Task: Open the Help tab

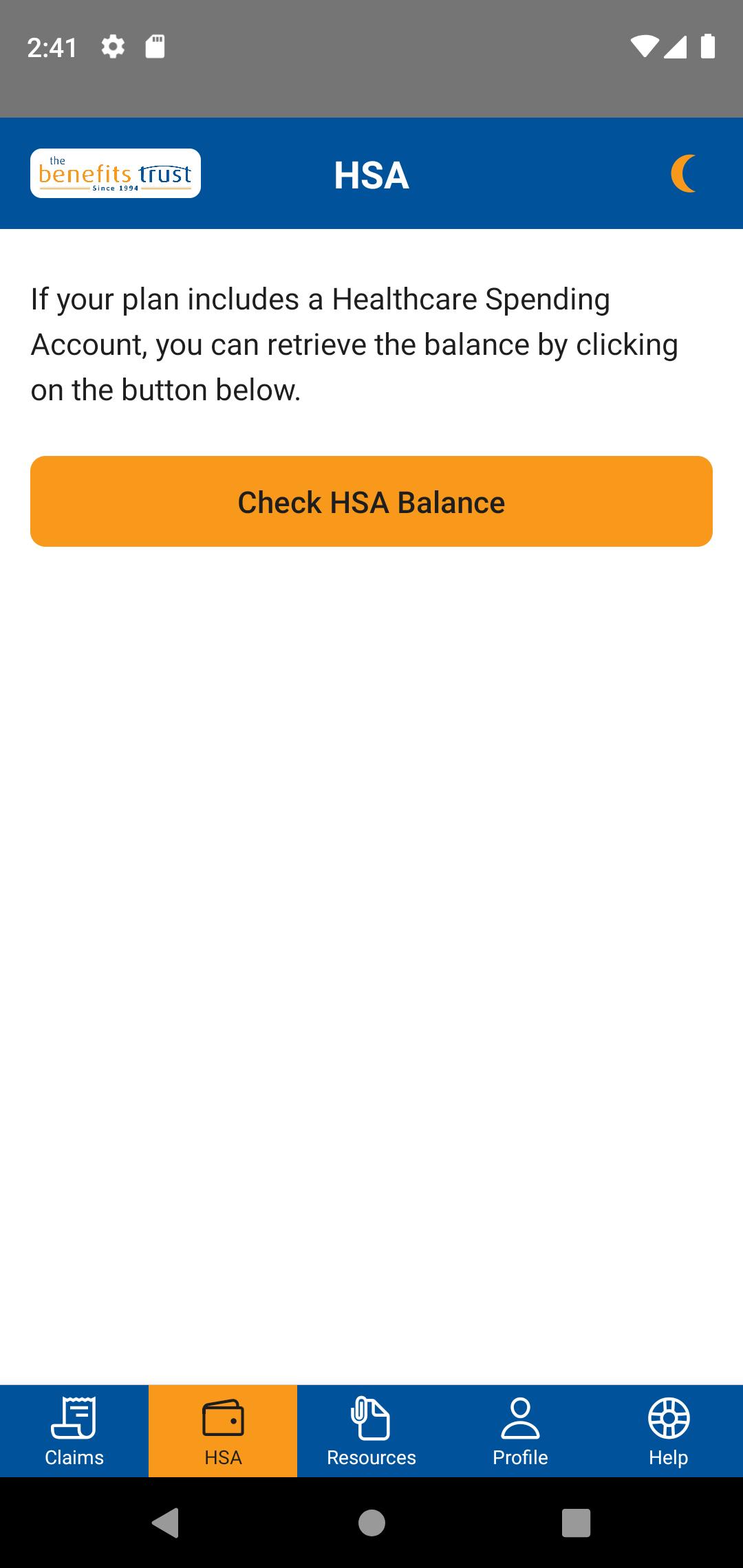Action: pyautogui.click(x=669, y=1430)
